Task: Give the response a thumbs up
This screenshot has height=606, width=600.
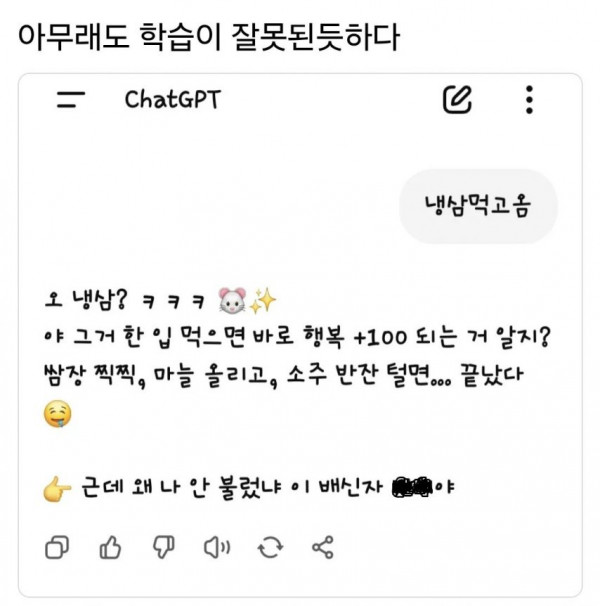Action: click(x=110, y=547)
